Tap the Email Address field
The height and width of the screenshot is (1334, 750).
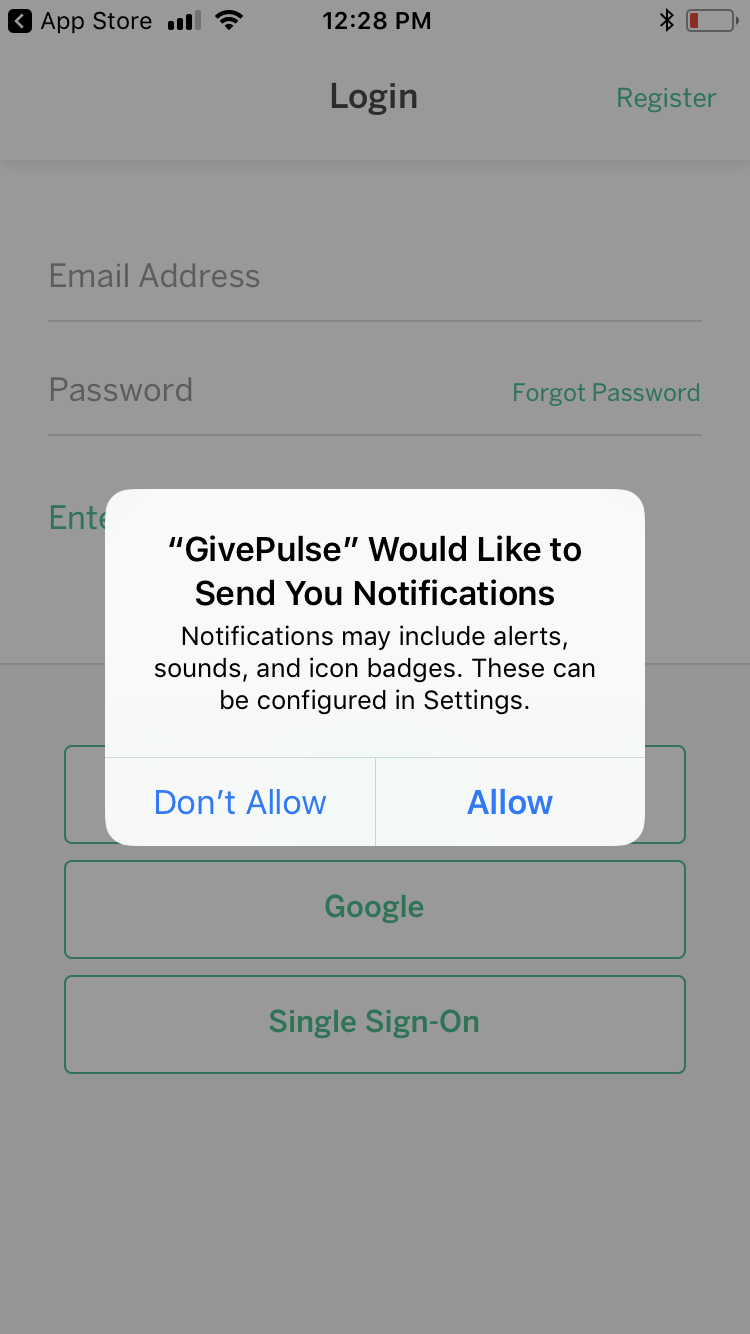(x=375, y=276)
